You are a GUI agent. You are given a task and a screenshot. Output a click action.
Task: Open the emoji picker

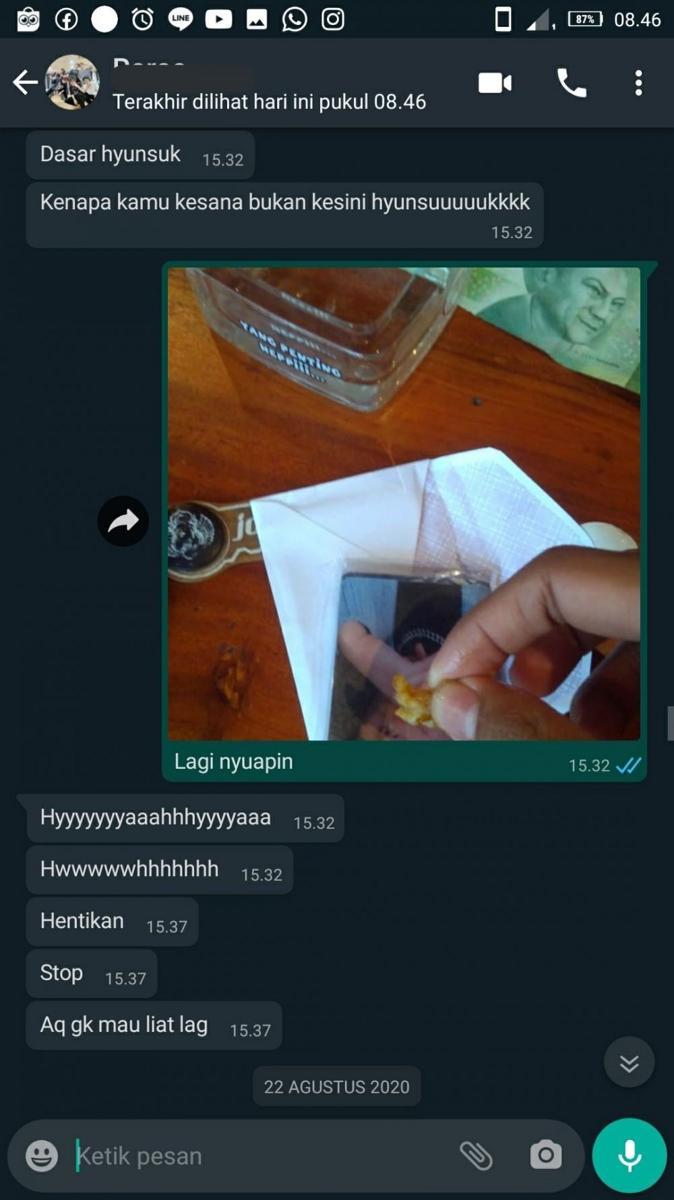(x=41, y=1156)
